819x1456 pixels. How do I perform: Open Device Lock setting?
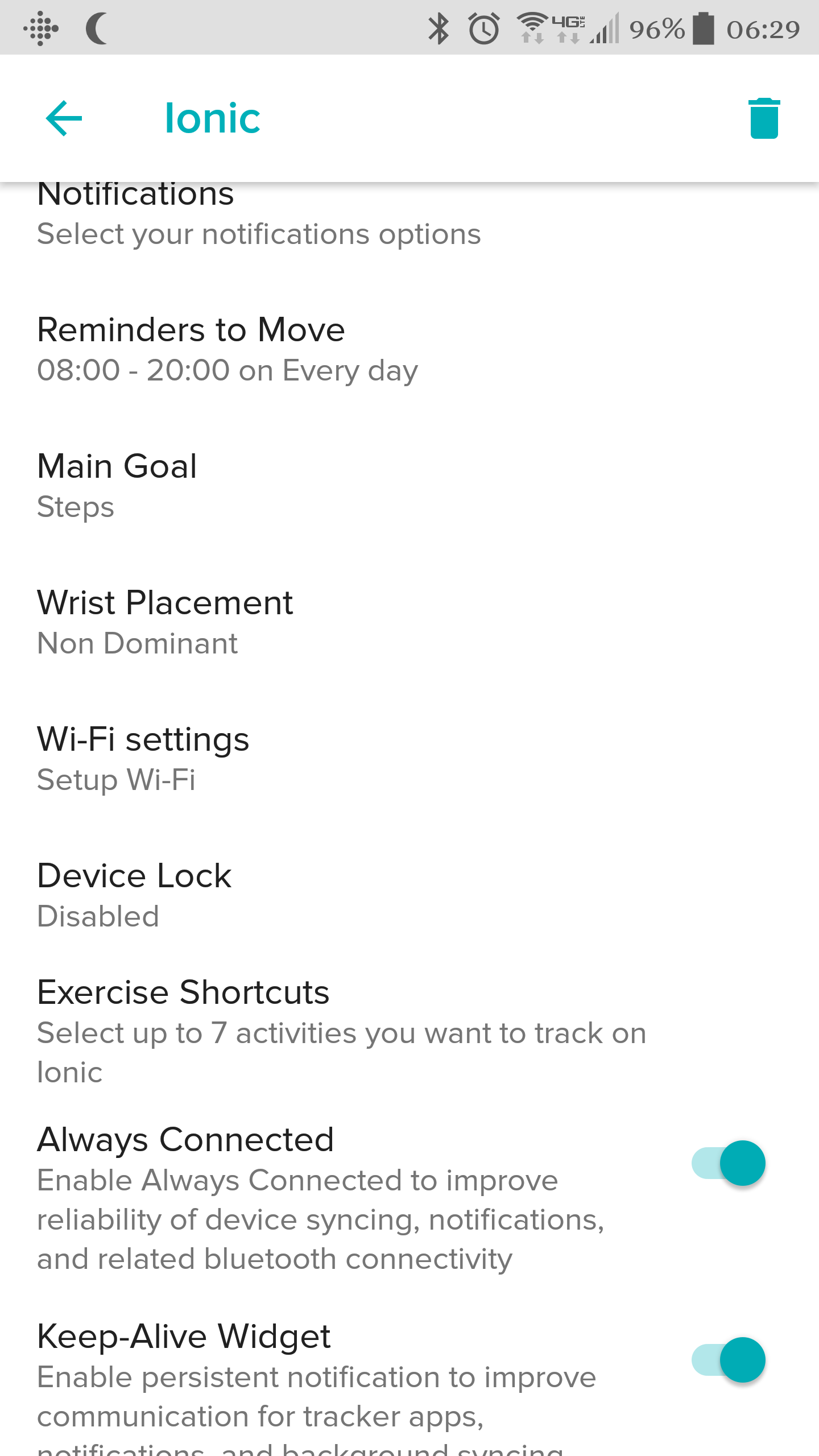tap(134, 895)
